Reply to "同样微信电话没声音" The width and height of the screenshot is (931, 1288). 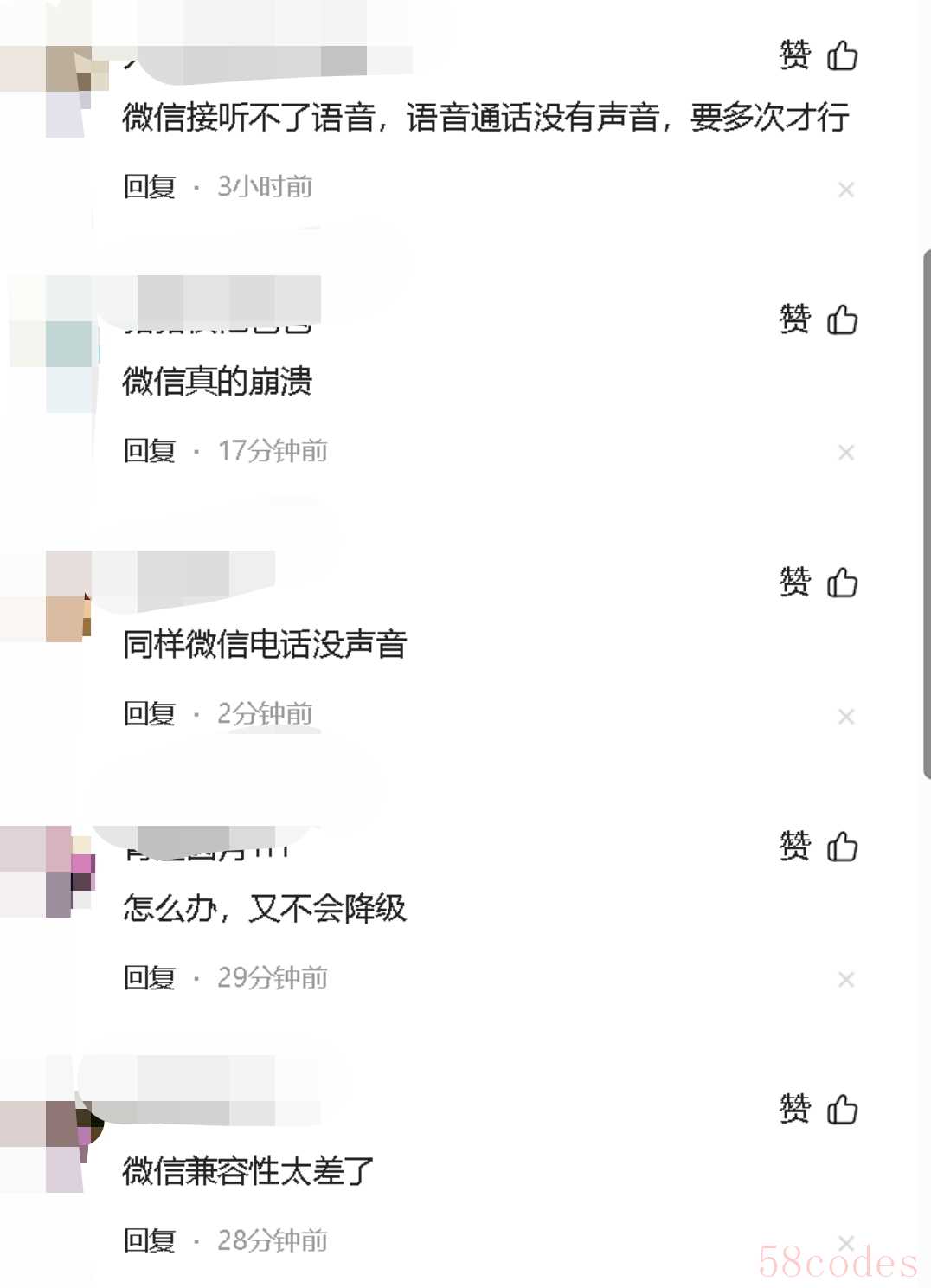point(150,713)
